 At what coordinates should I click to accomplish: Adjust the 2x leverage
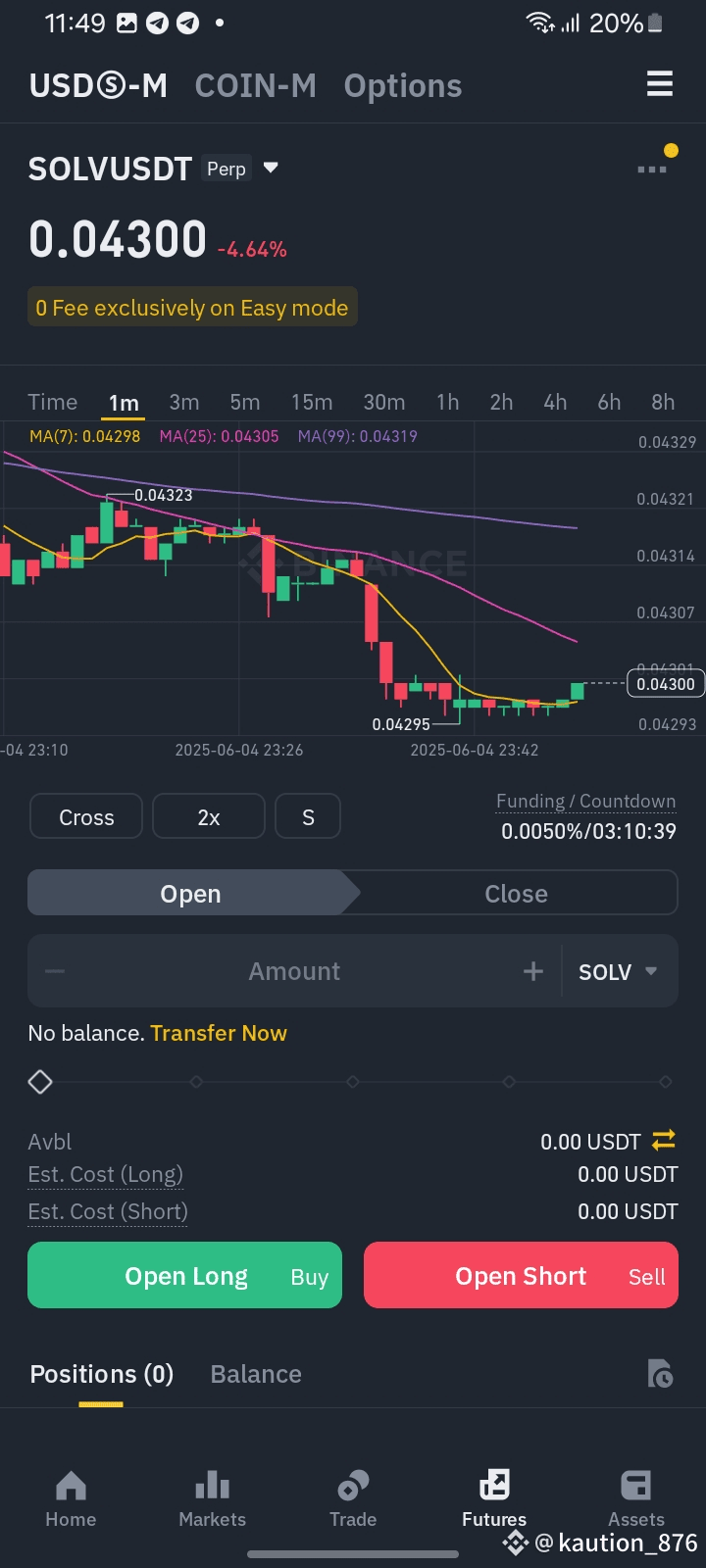point(209,816)
